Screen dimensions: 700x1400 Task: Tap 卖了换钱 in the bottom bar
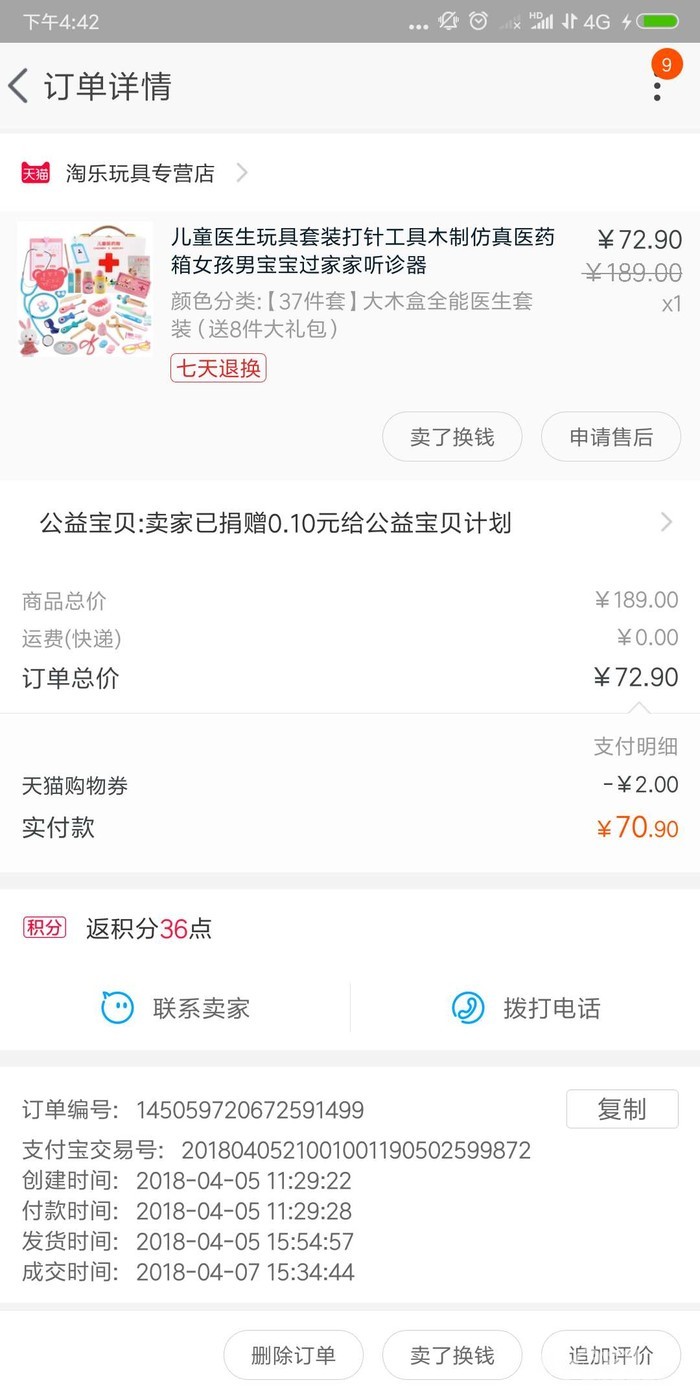(452, 1355)
